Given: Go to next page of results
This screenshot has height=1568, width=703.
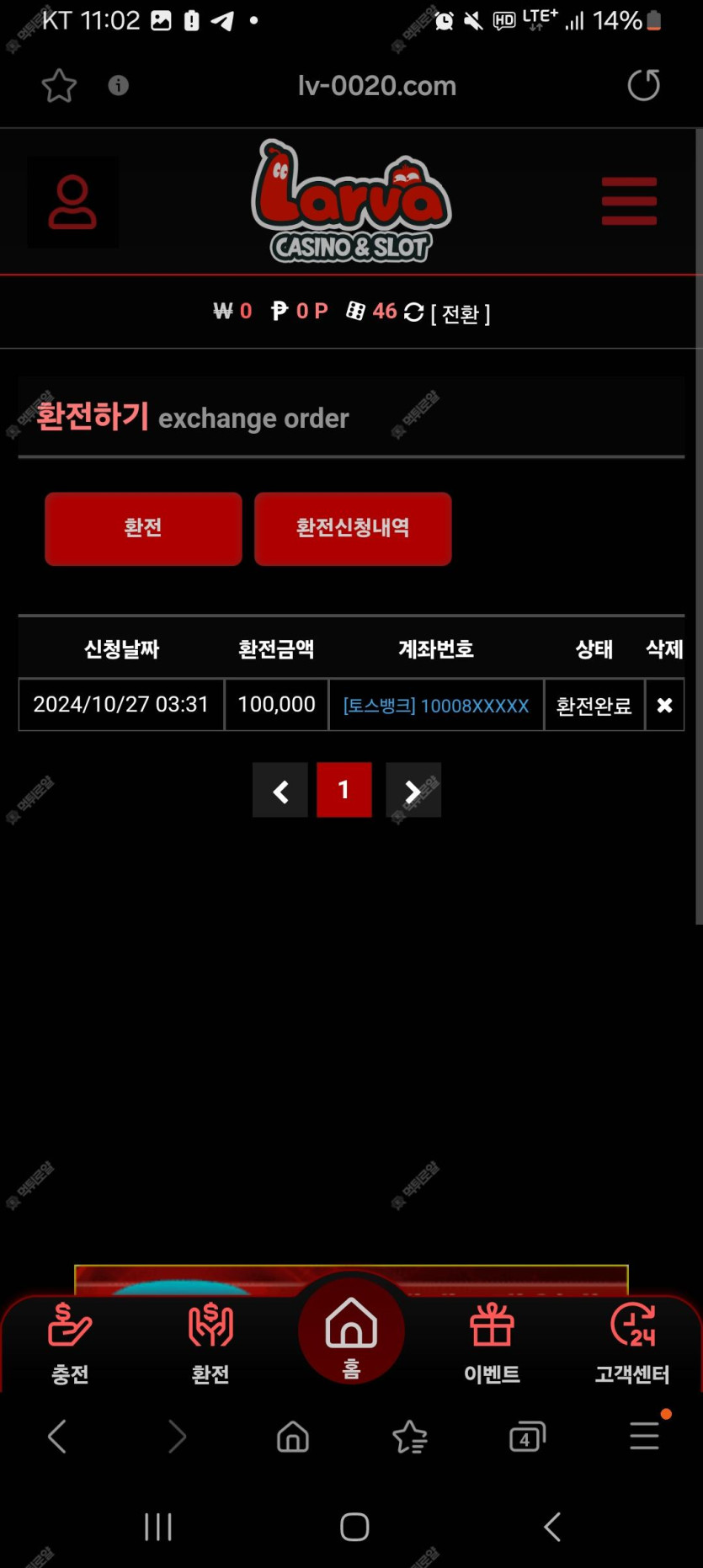Looking at the screenshot, I should [413, 791].
